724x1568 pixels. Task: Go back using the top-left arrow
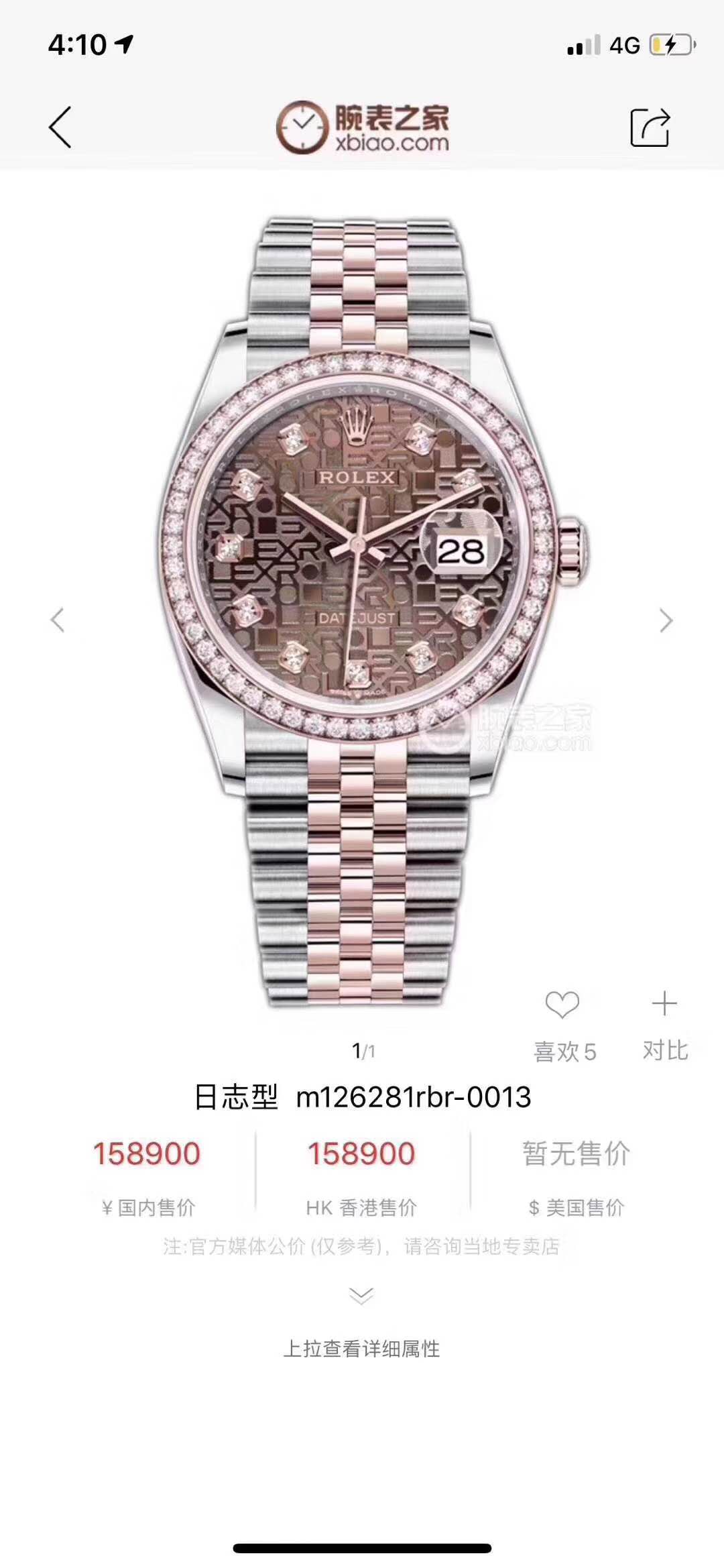click(60, 127)
